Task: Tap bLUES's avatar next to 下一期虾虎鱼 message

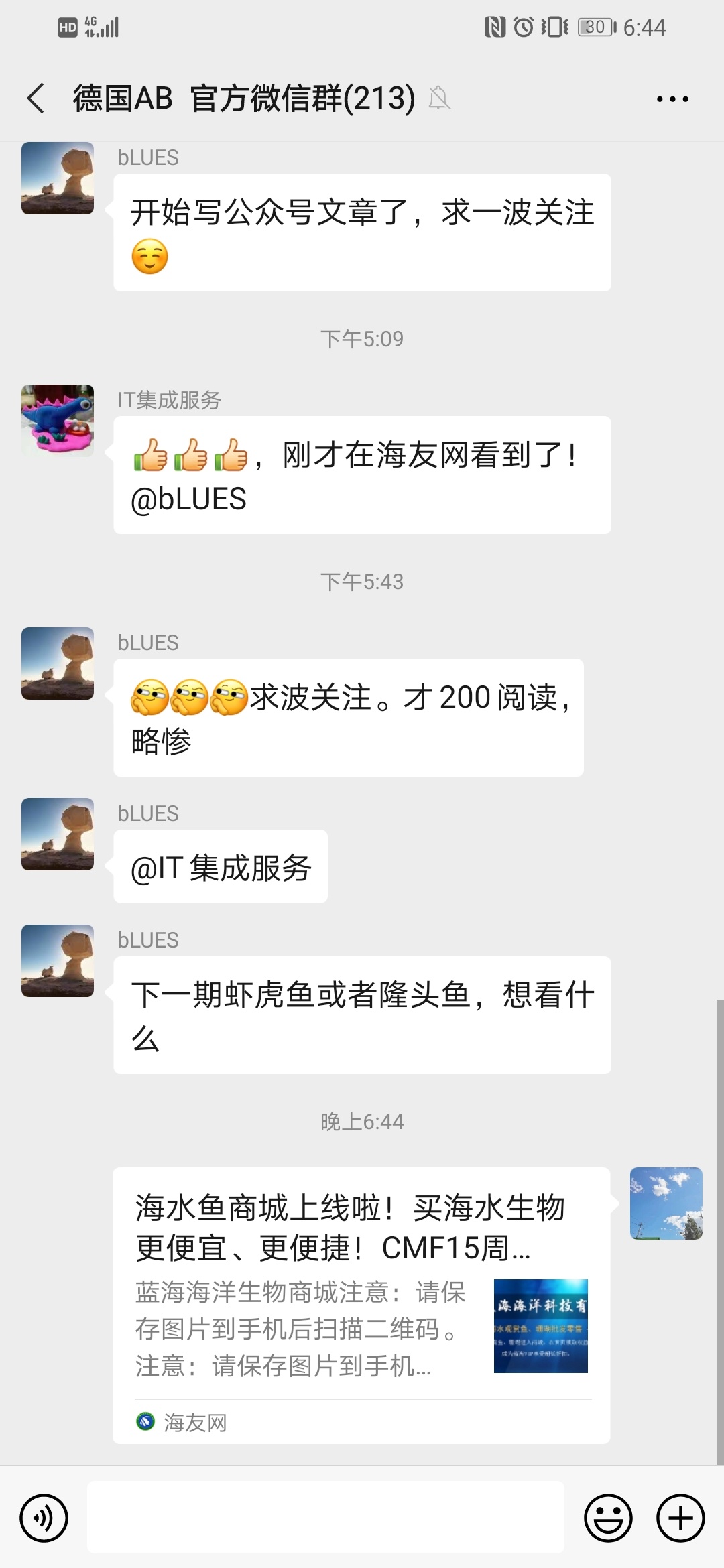Action: (58, 961)
